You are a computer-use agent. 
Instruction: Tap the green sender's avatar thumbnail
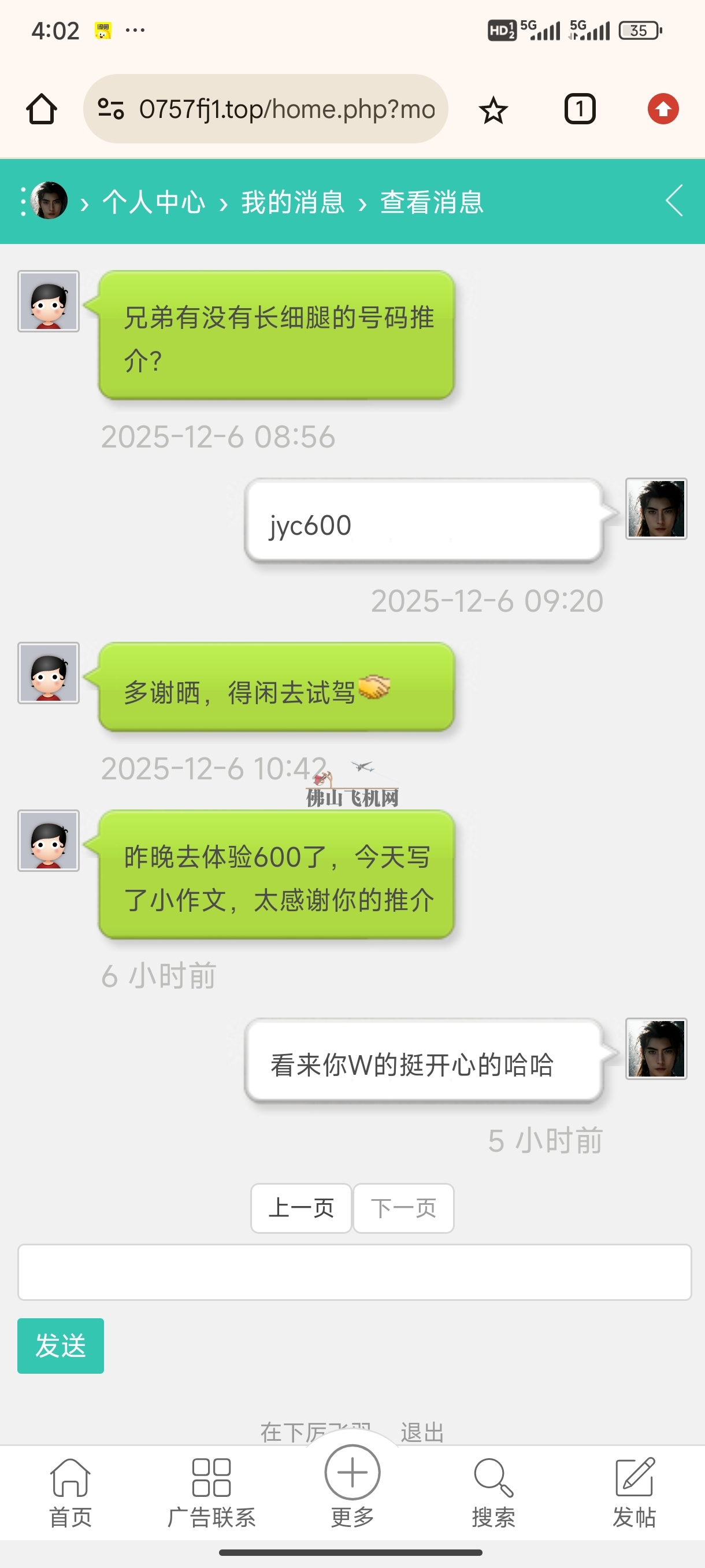tap(49, 302)
